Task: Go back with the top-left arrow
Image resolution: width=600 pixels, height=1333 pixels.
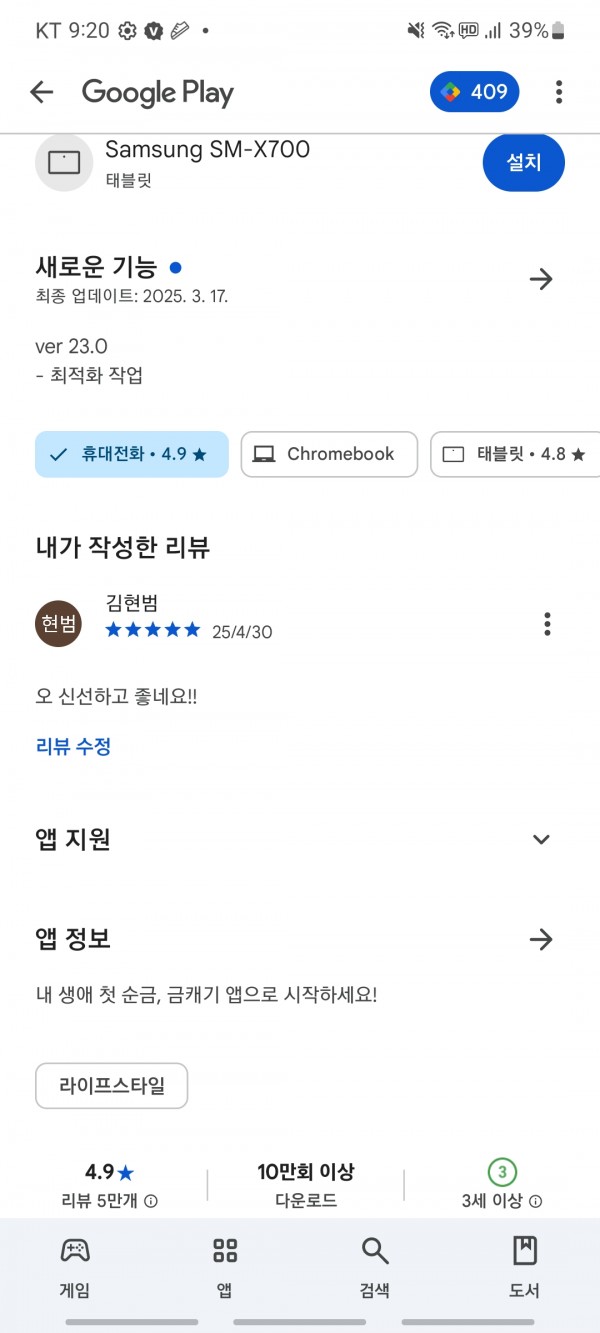Action: [x=41, y=93]
